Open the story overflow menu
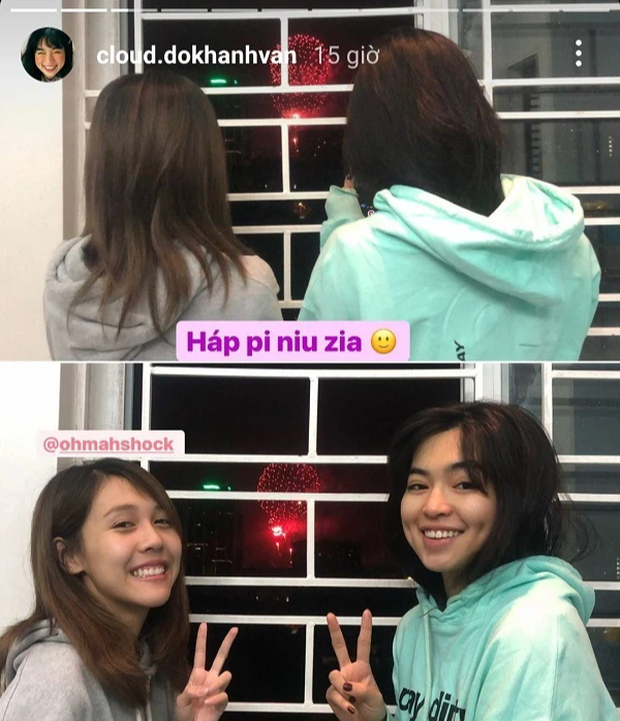The image size is (620, 721). pos(578,54)
